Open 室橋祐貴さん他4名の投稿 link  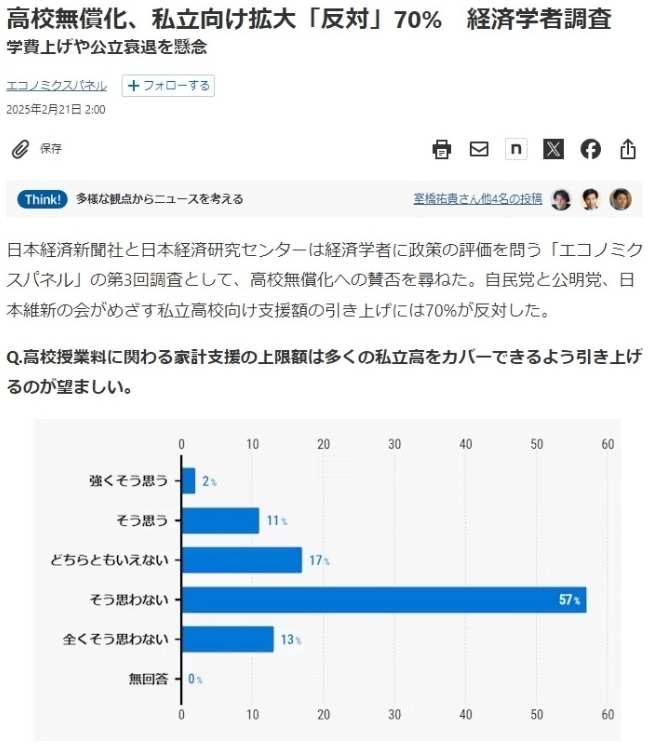coord(477,199)
